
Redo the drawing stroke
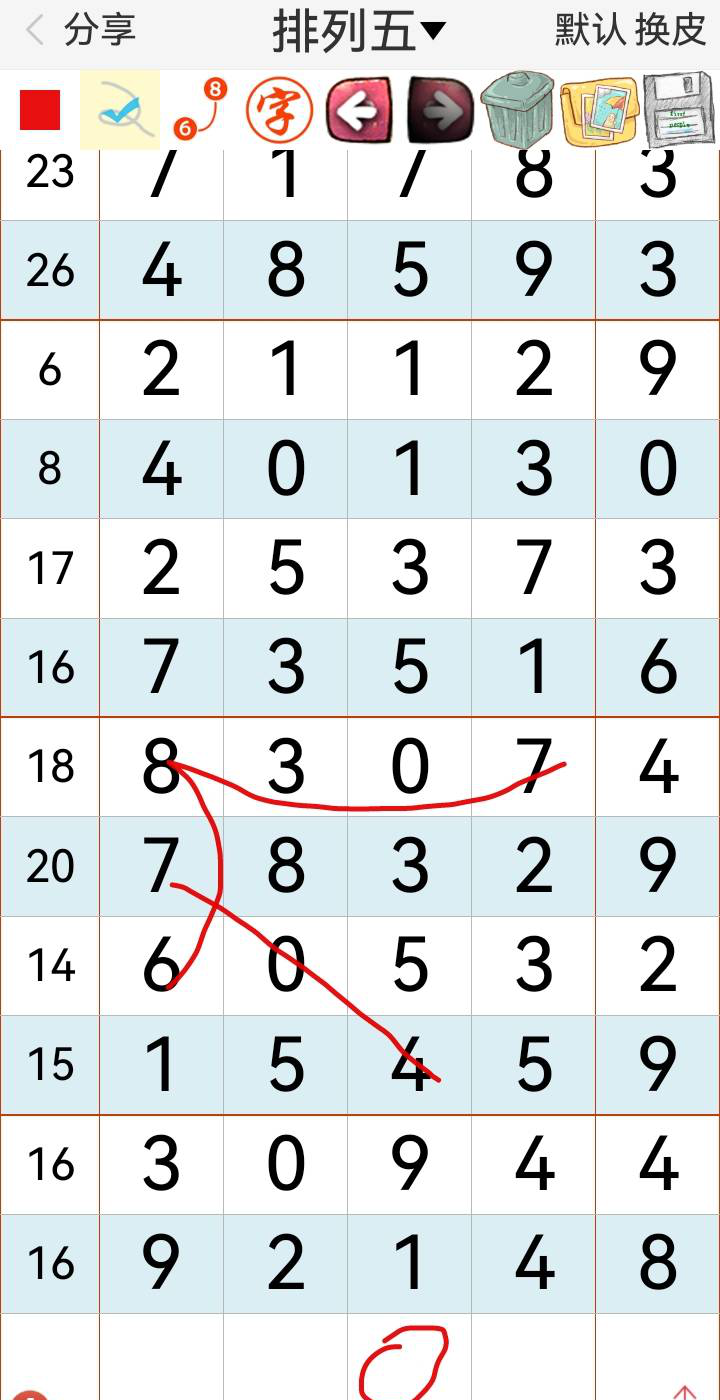440,110
